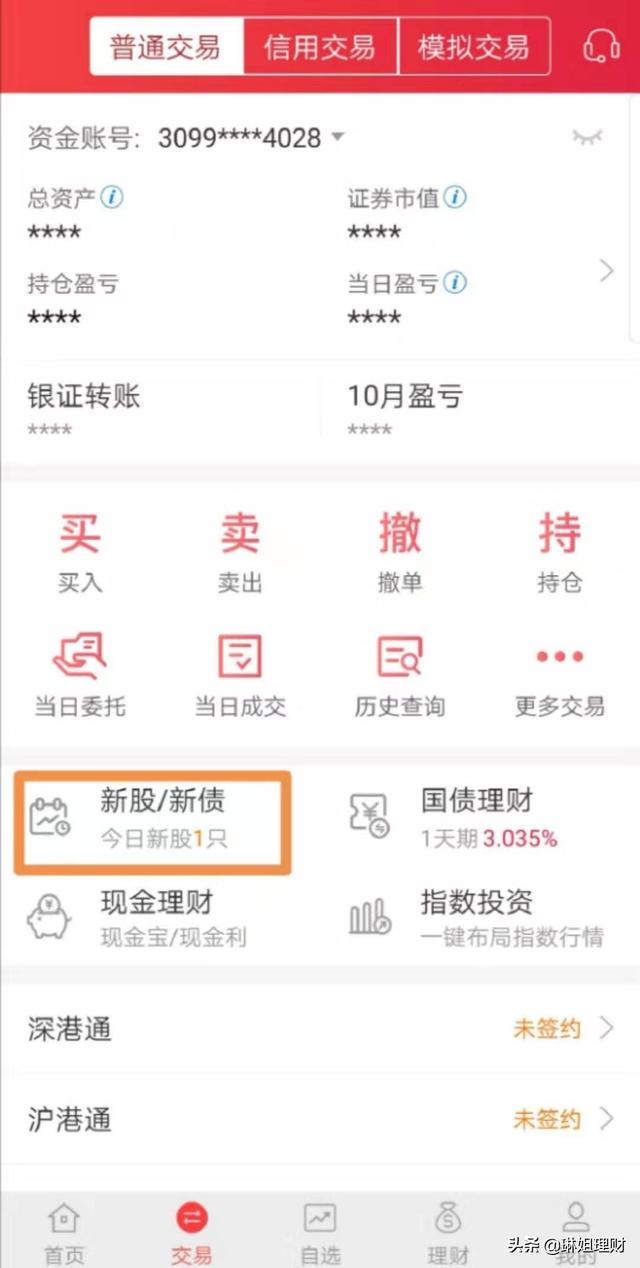Open the customer service headset icon
The image size is (640, 1268).
coord(600,46)
